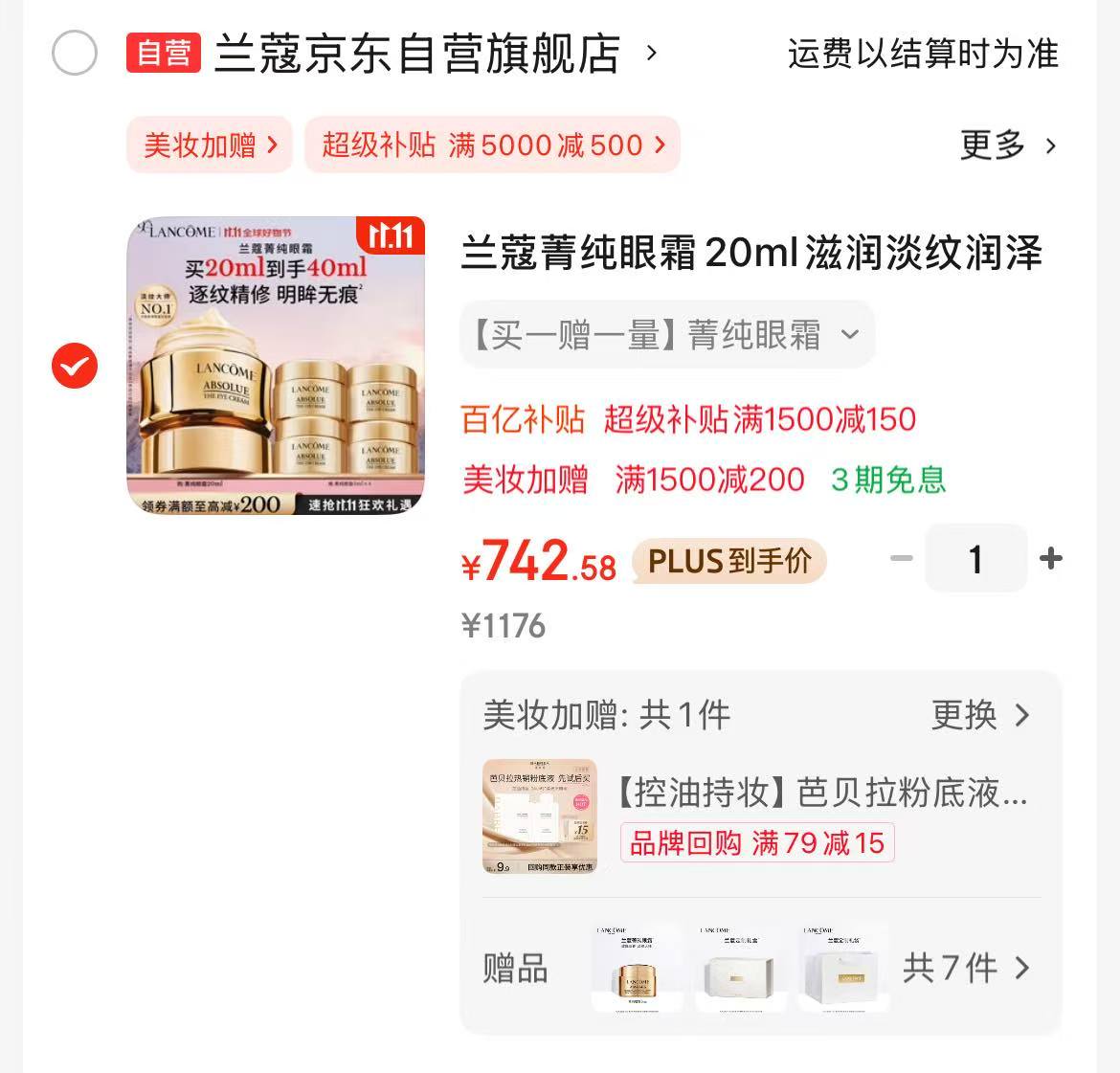Screen dimensions: 1120x1073
Task: Select all items from 兰蔻京东自营旗舰店
Action: pos(74,53)
